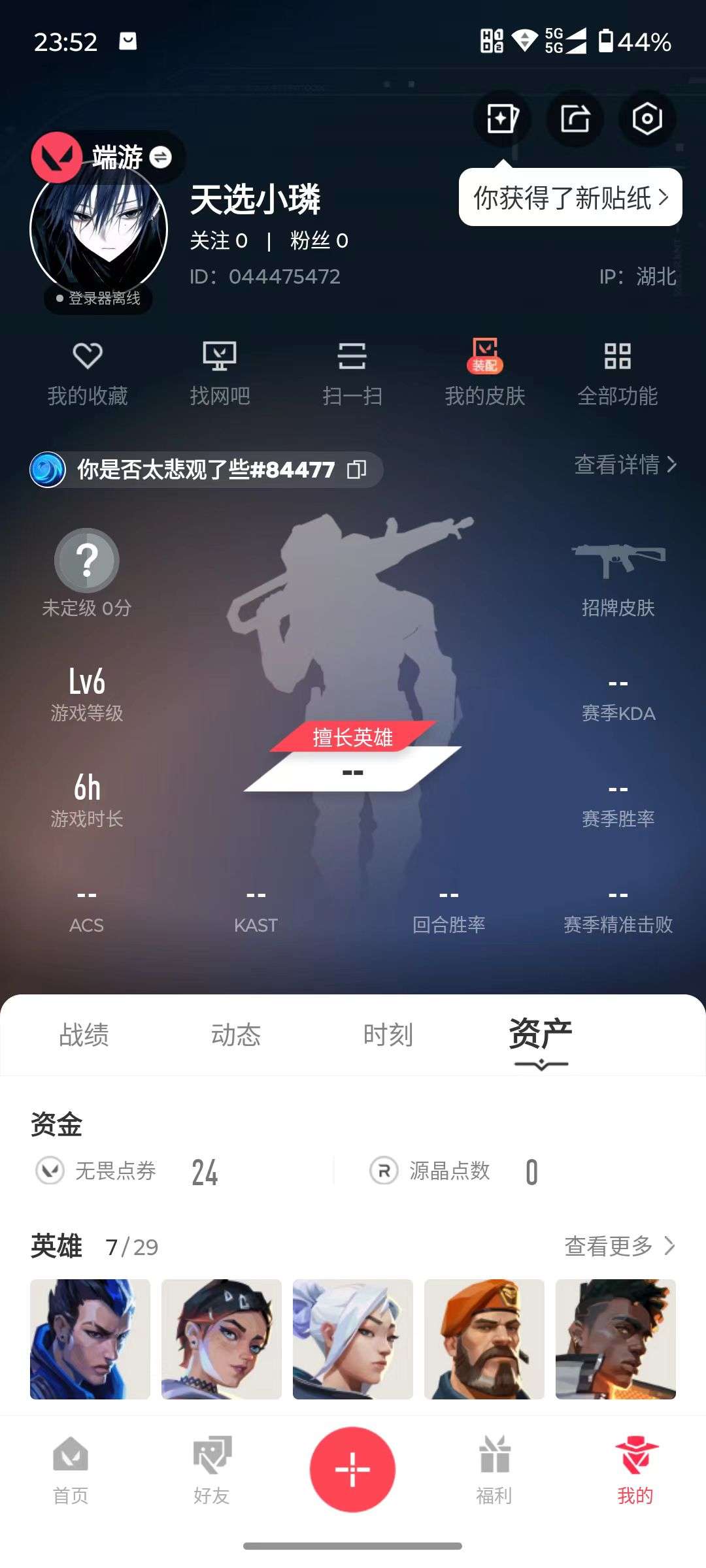Screen dimensions: 706x1568
Task: Open 扫一扫 scanner
Action: pos(353,366)
